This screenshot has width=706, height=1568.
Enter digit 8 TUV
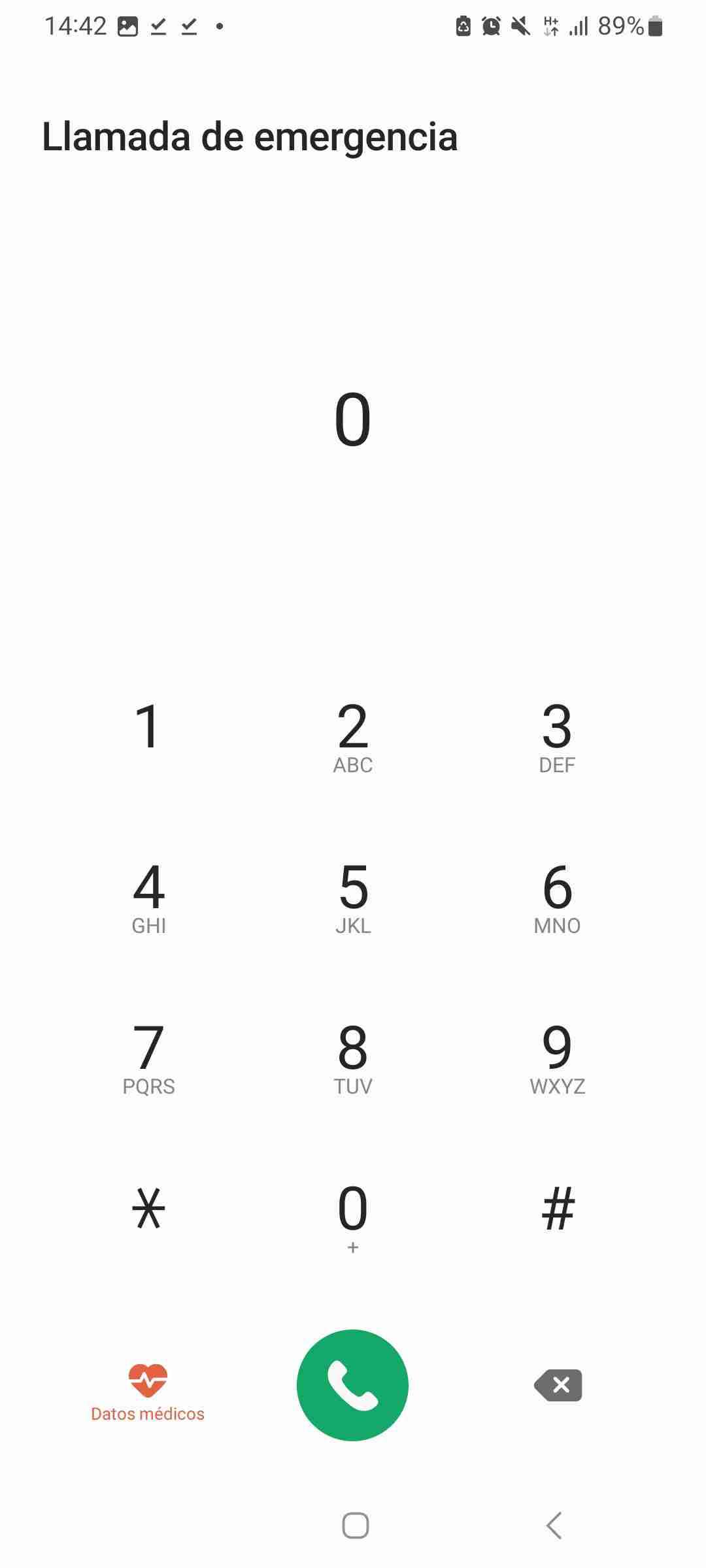pos(353,1058)
